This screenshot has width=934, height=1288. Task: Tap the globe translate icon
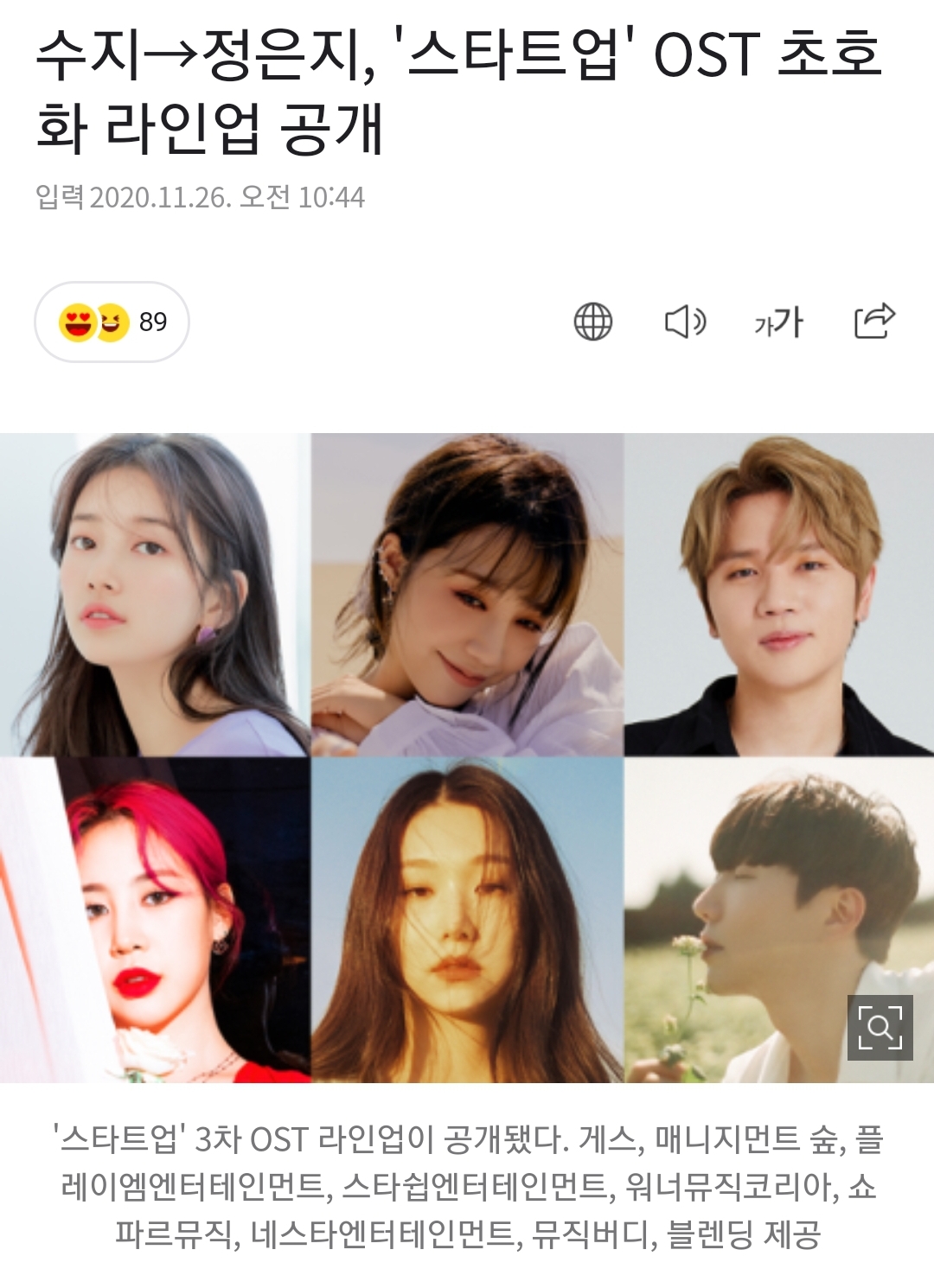(593, 322)
